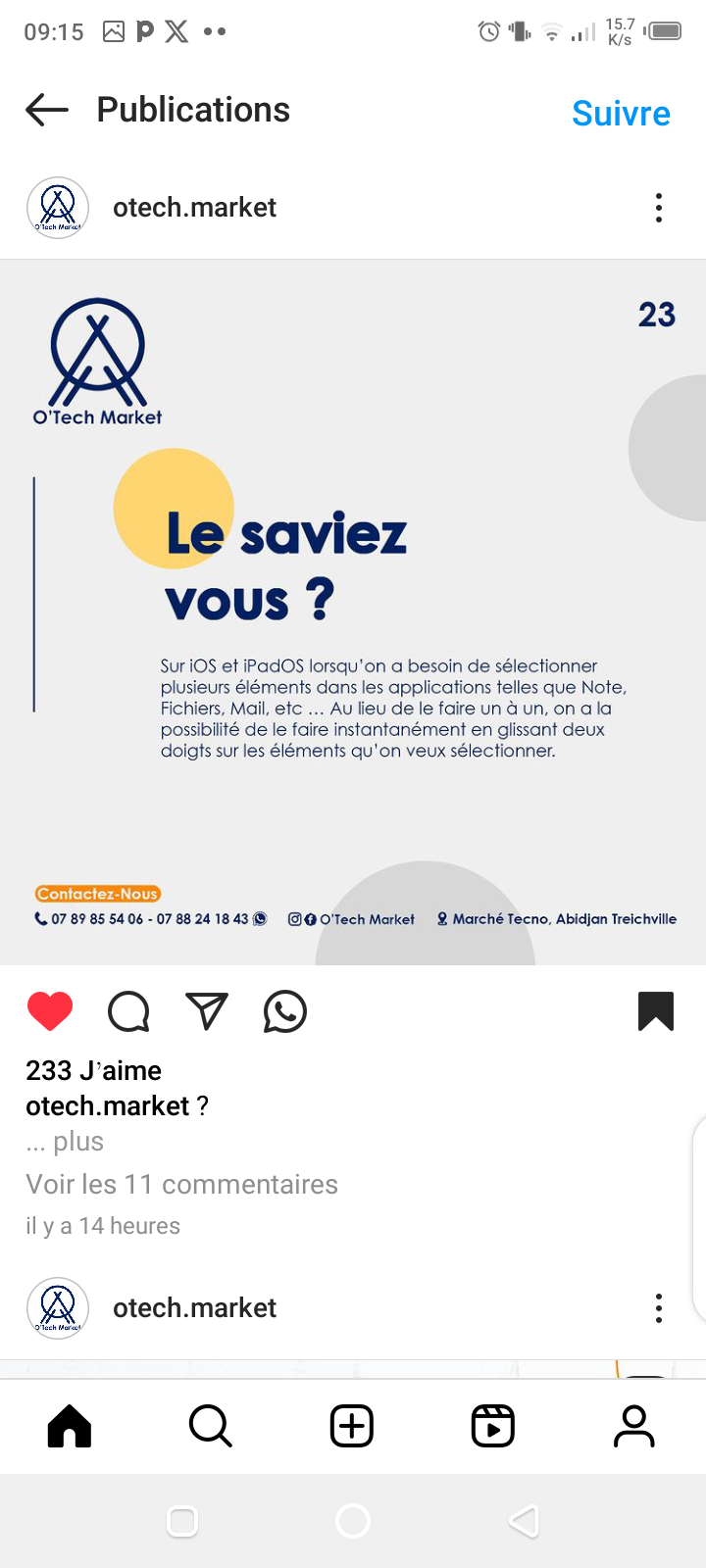Switch to the Home tab

click(70, 1426)
